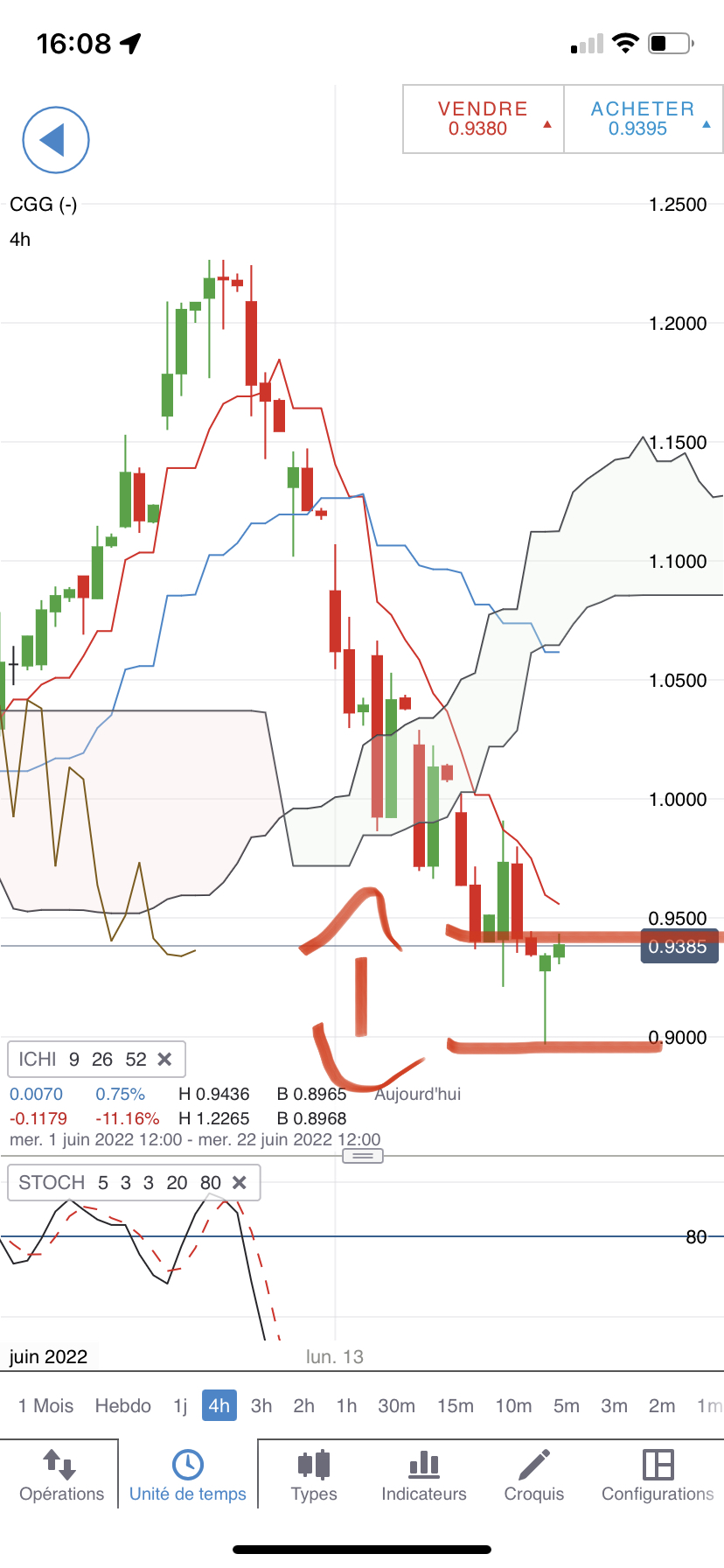This screenshot has width=724, height=1568.
Task: Tap the panel resize handle above STOCH
Action: pyautogui.click(x=363, y=1156)
